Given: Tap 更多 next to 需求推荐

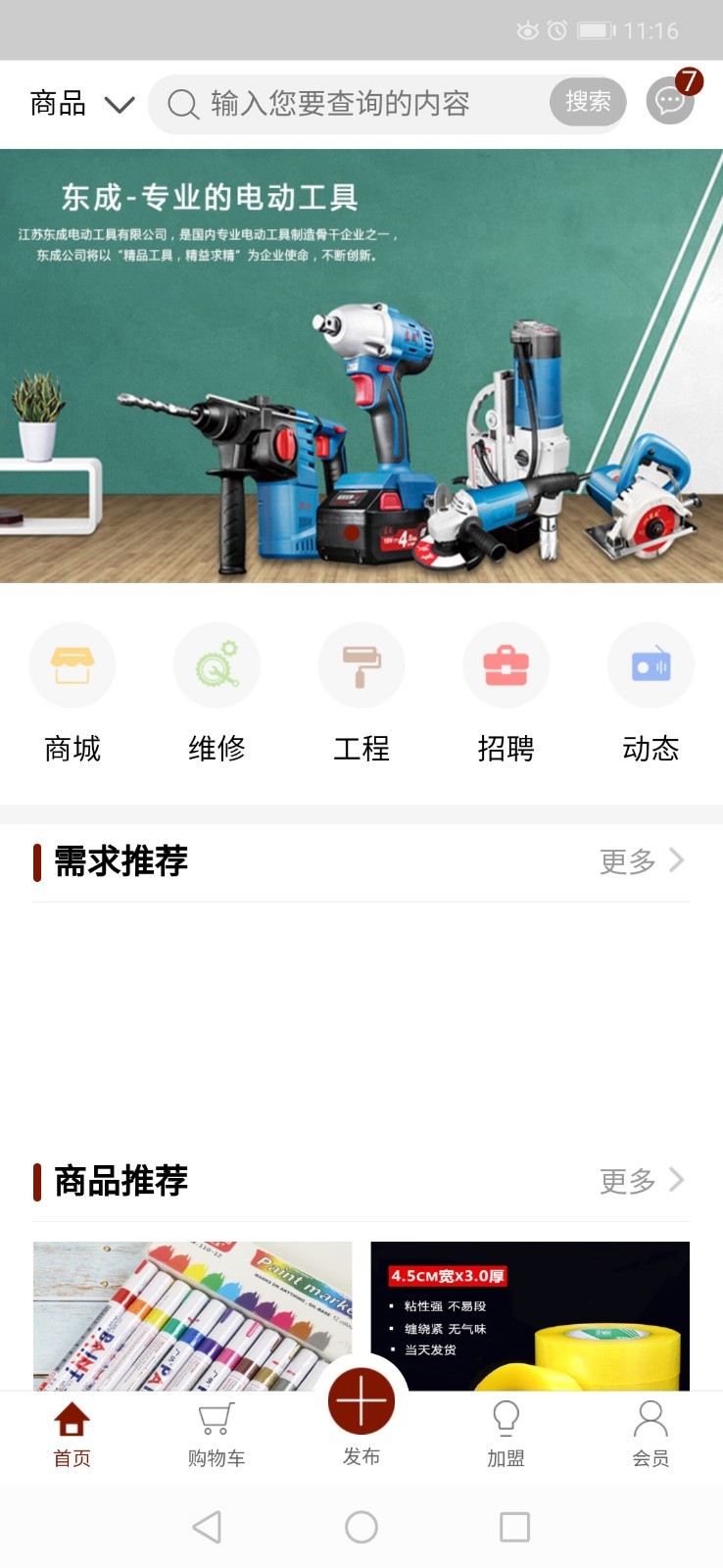Looking at the screenshot, I should click(641, 861).
